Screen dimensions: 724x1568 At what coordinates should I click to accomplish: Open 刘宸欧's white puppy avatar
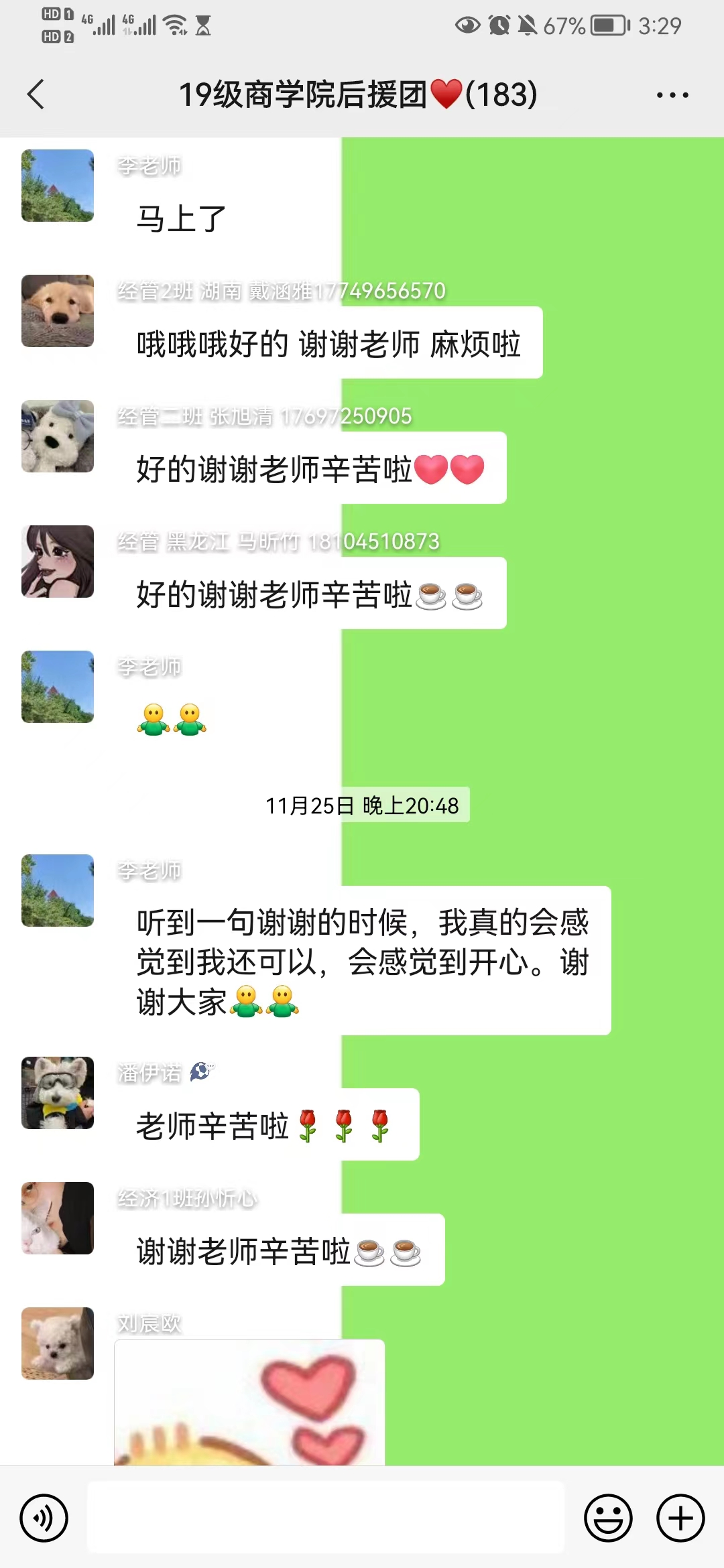coord(58,1344)
